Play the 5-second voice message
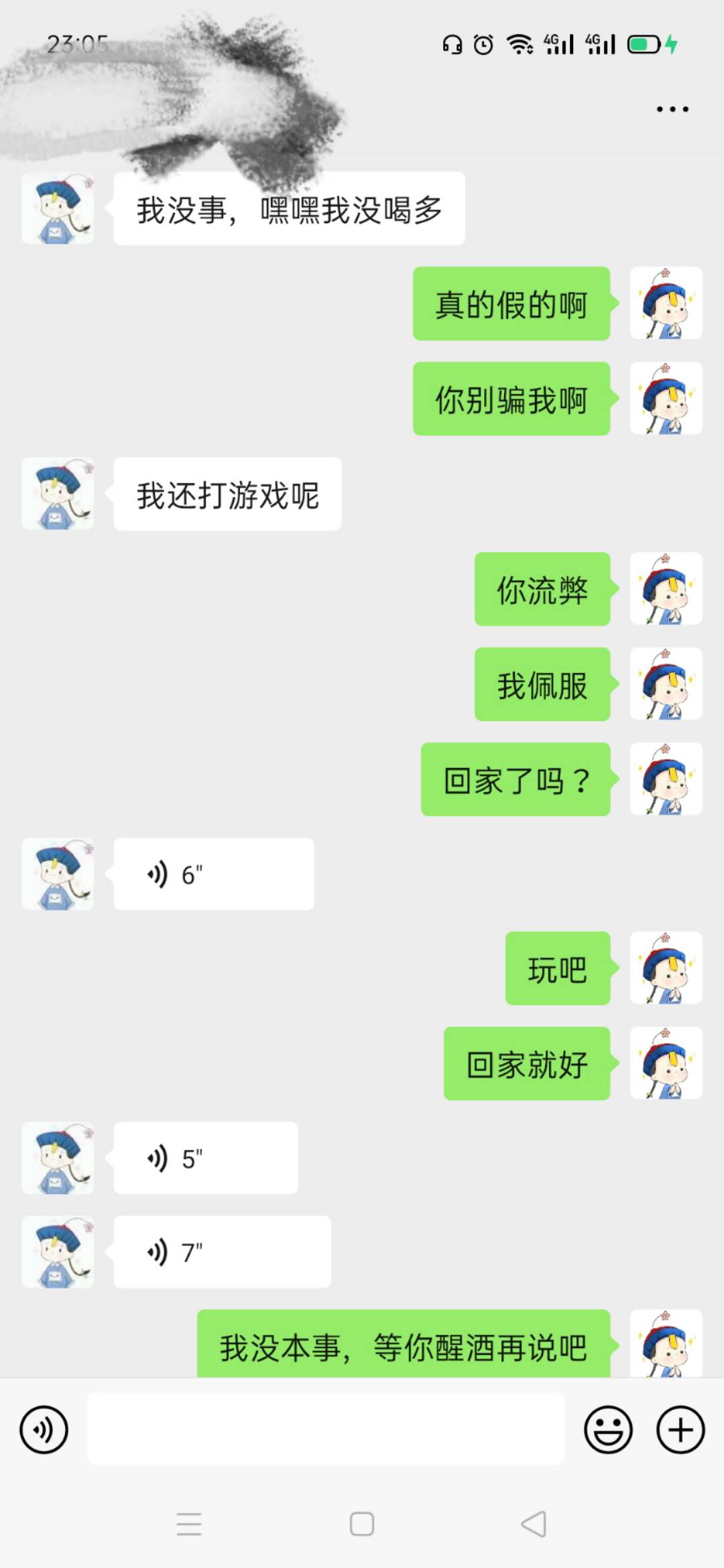 pos(204,1158)
